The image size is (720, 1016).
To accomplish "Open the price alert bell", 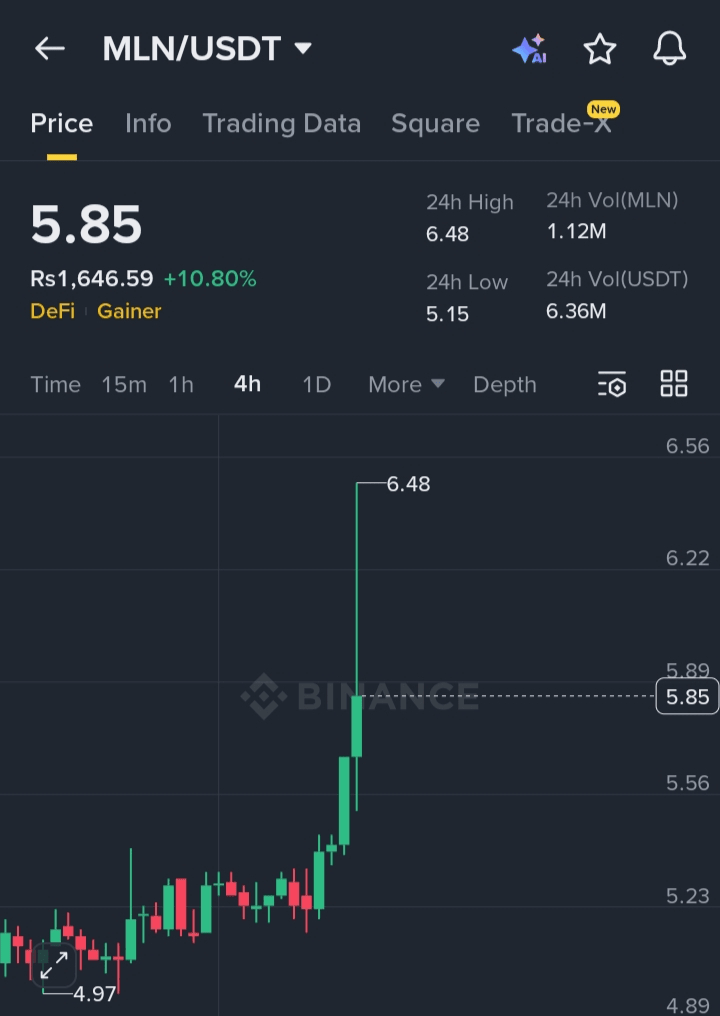I will click(669, 48).
